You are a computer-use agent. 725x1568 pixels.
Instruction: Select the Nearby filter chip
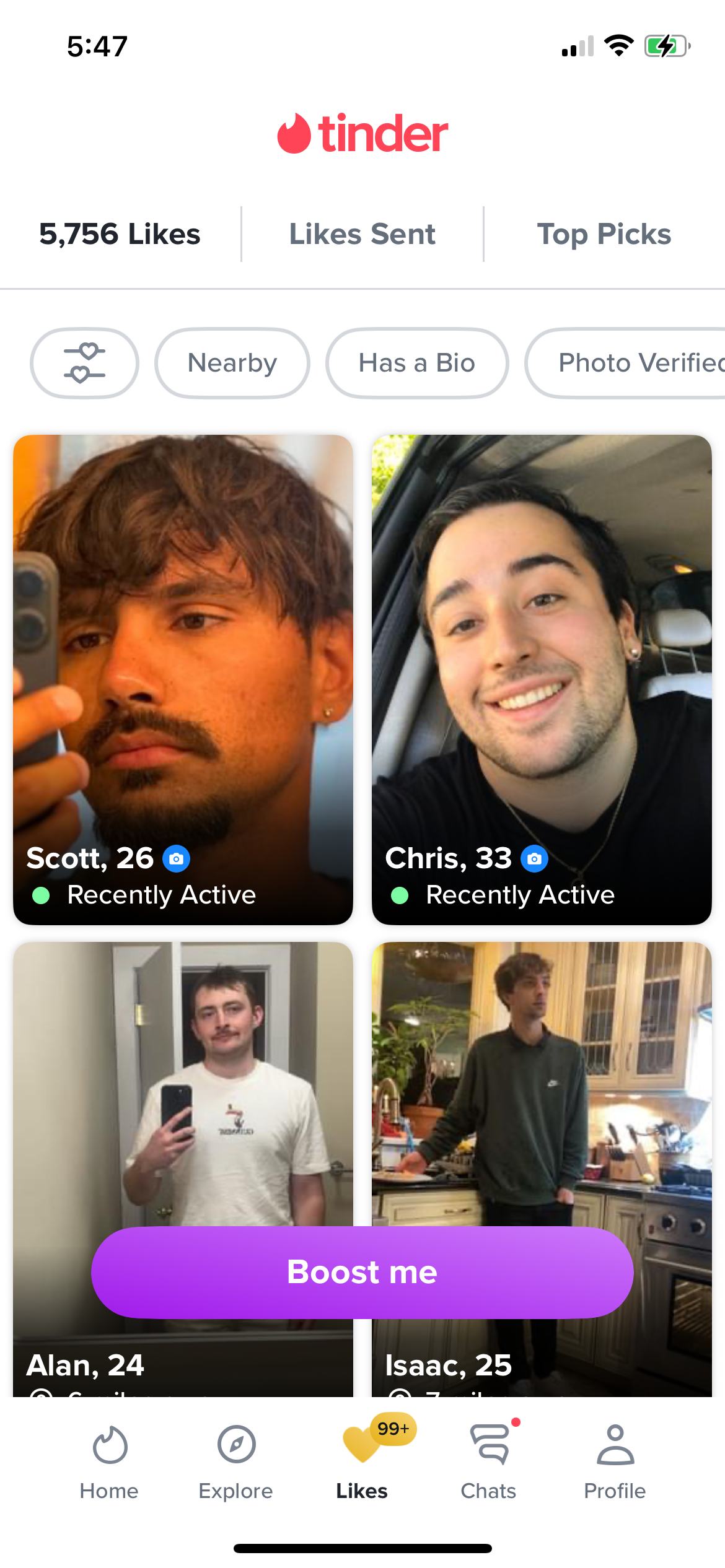point(232,363)
